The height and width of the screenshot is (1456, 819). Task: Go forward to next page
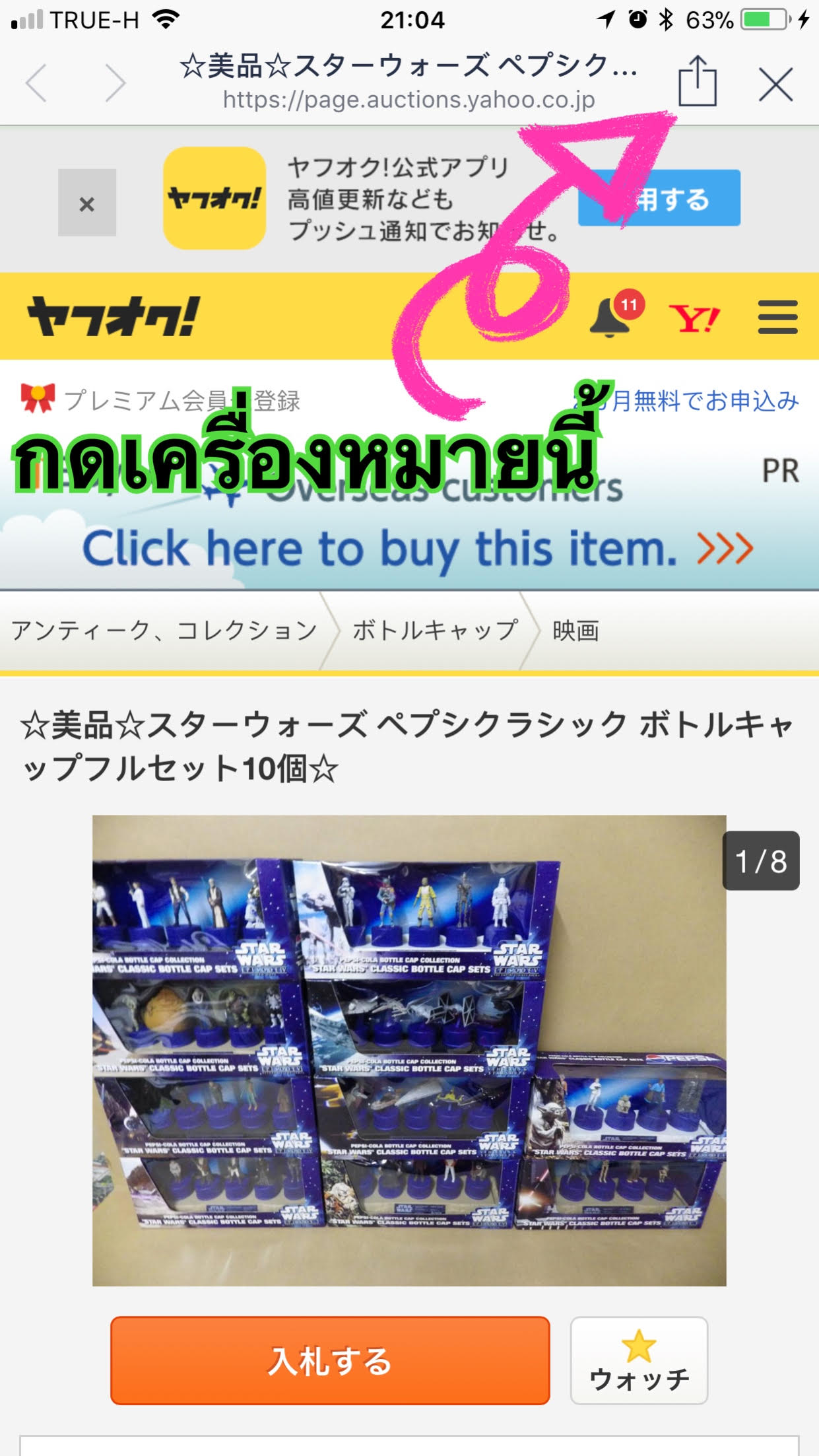(x=115, y=83)
